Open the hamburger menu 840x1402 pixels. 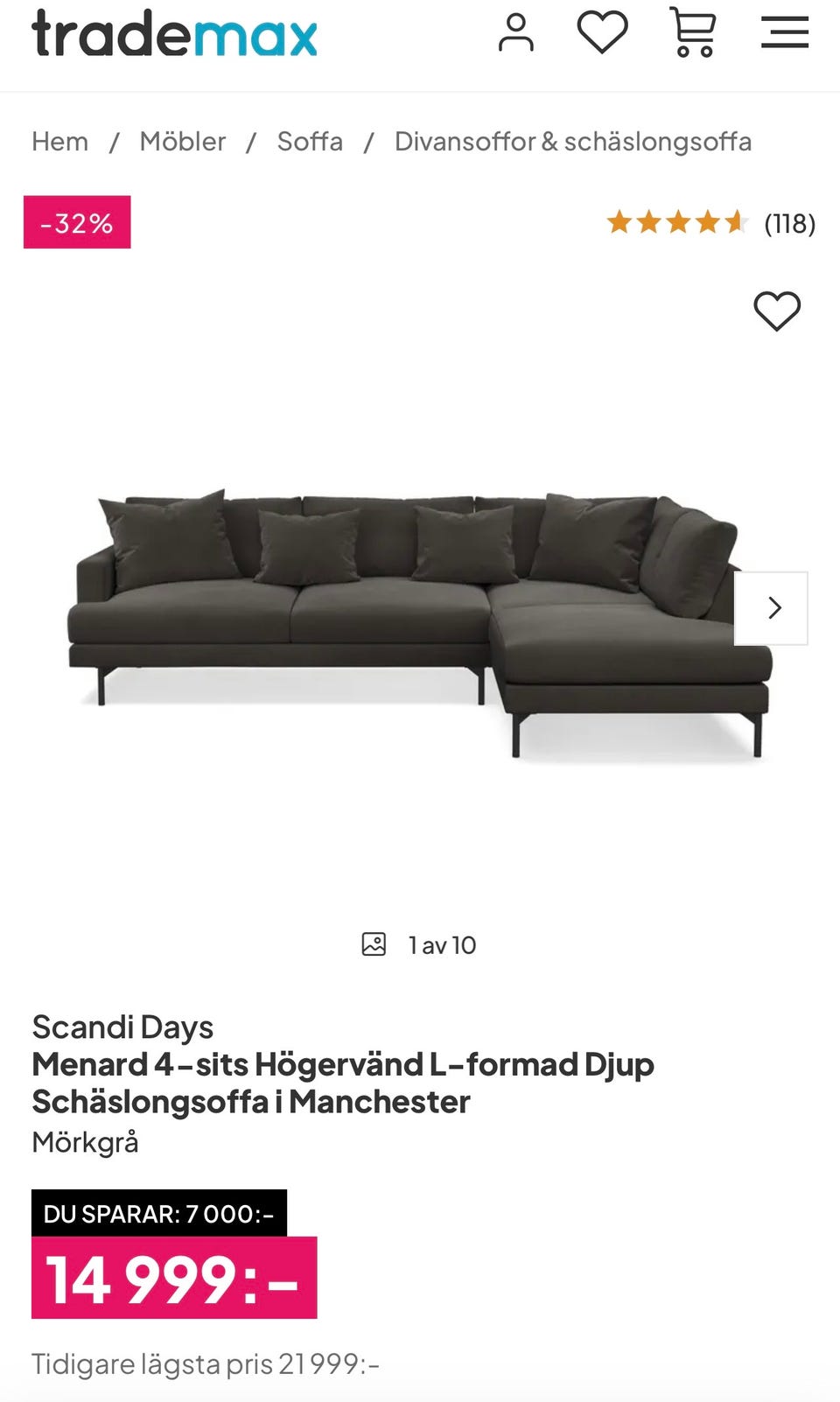click(x=784, y=32)
